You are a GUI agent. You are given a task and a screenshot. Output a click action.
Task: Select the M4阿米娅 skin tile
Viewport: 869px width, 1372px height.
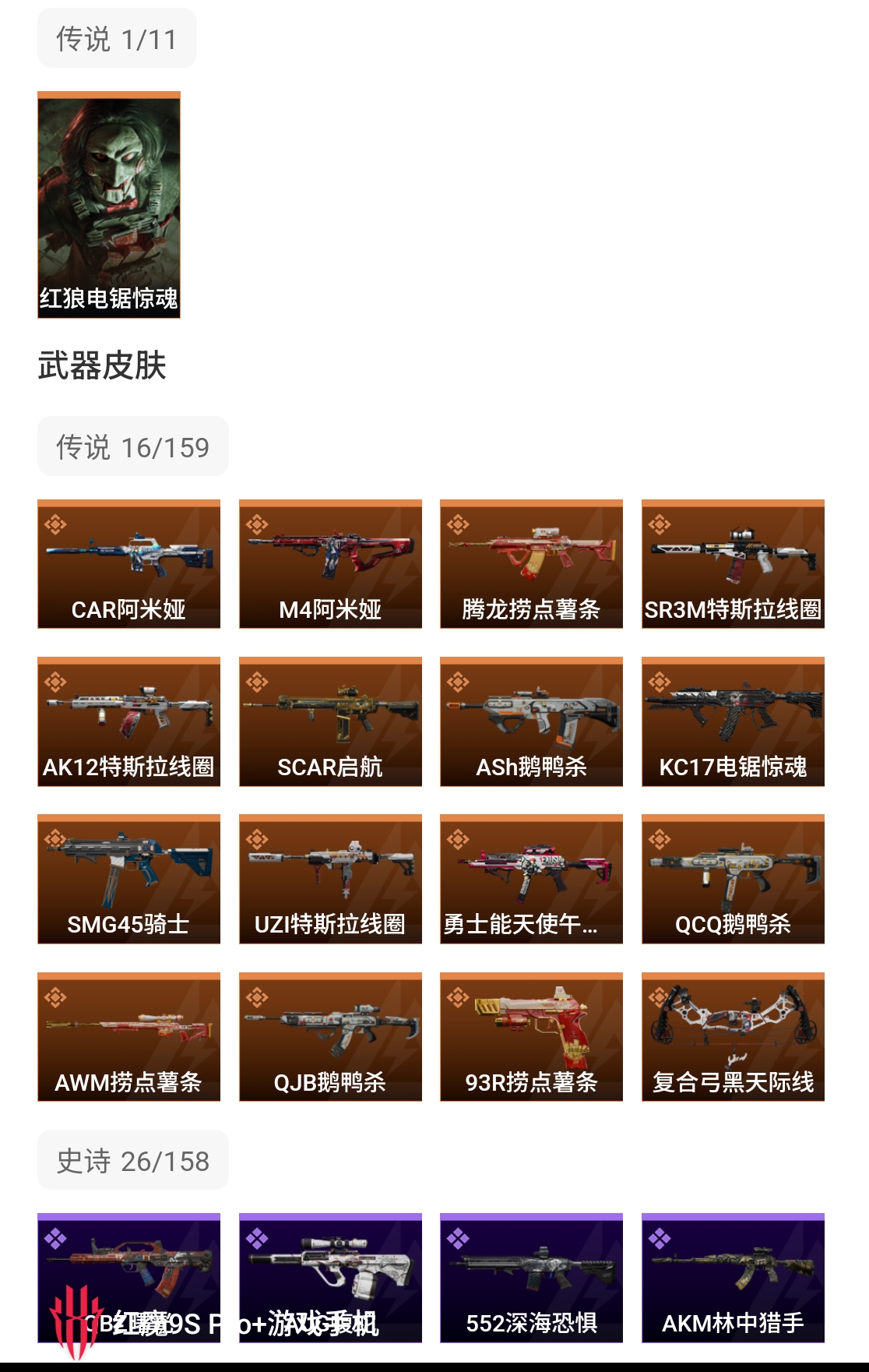(330, 564)
